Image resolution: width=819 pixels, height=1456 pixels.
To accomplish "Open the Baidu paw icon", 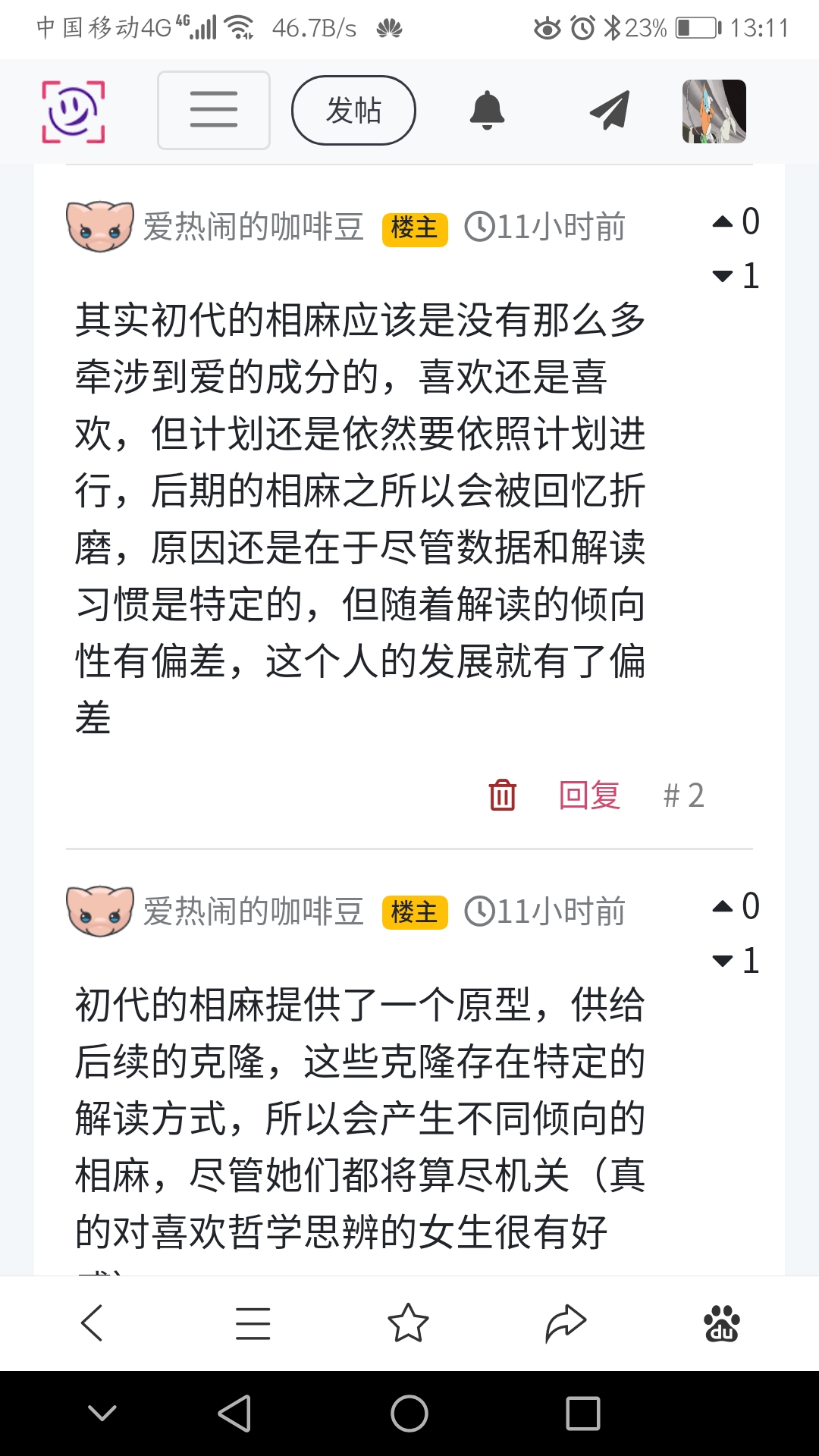I will 721,1323.
